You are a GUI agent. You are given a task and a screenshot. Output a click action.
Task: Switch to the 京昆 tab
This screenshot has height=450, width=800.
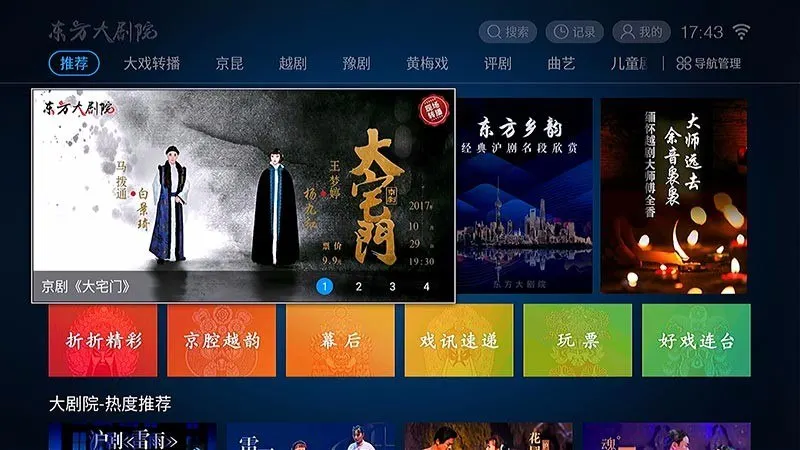[229, 63]
